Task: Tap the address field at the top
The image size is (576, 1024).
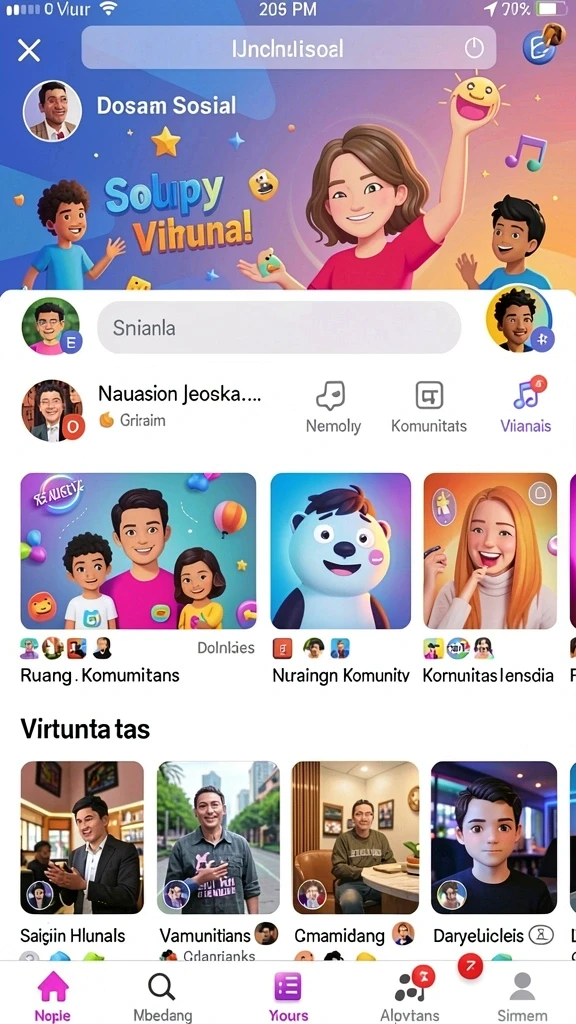Action: pyautogui.click(x=288, y=48)
